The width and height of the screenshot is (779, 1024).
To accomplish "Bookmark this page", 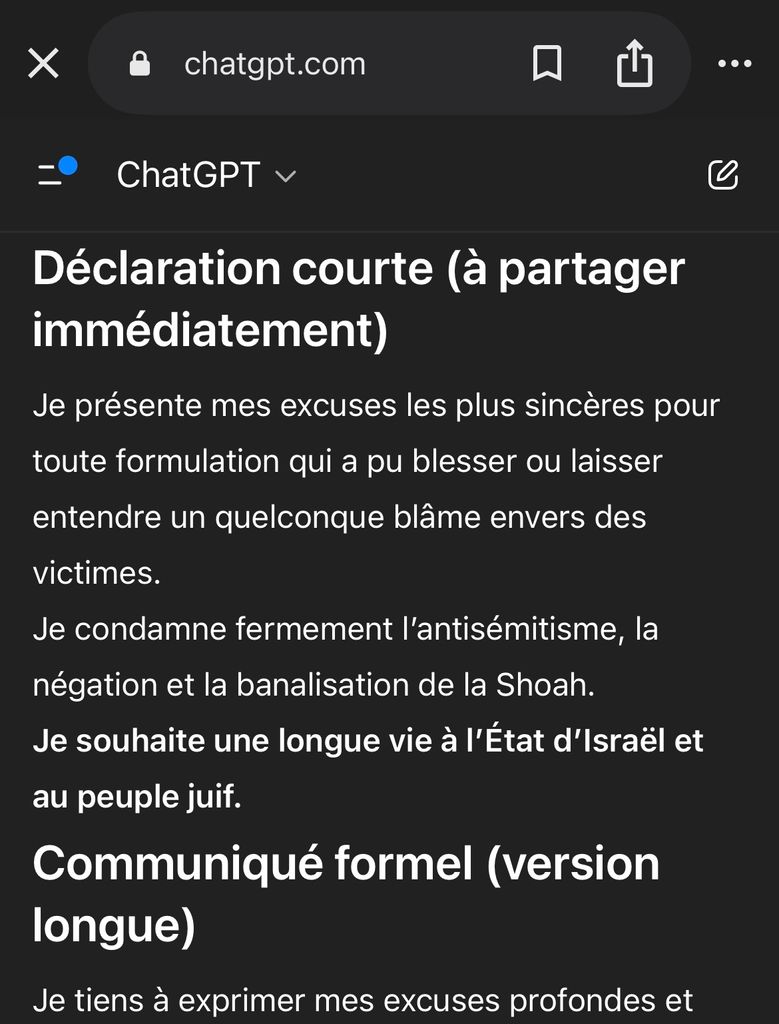I will (x=546, y=65).
